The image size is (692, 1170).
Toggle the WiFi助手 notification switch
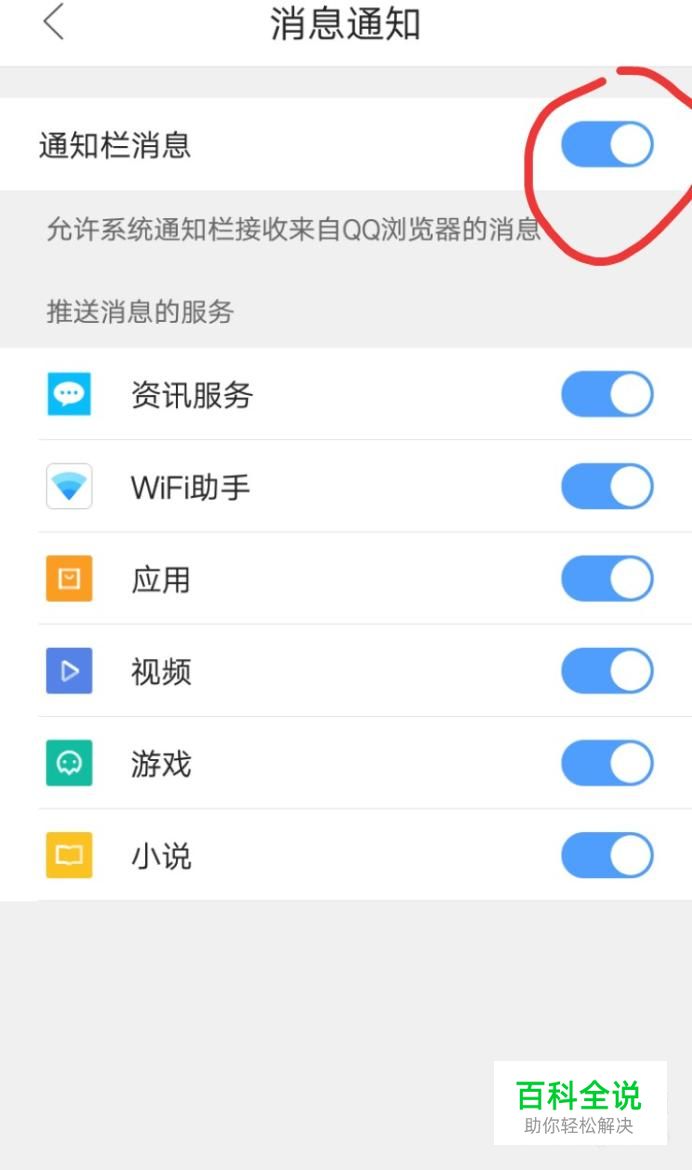tap(607, 487)
